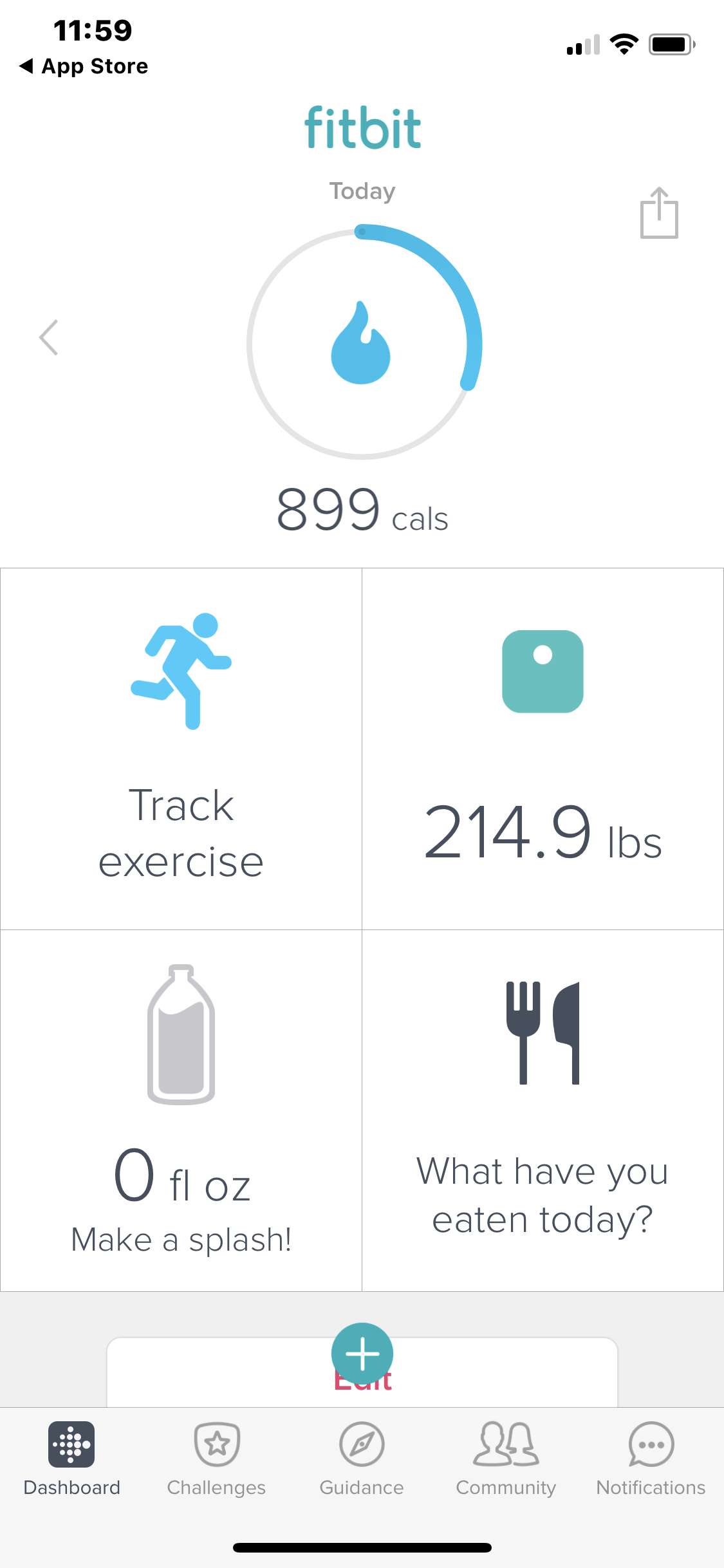This screenshot has width=724, height=1568.
Task: Open the Community tab
Action: coord(506,1459)
